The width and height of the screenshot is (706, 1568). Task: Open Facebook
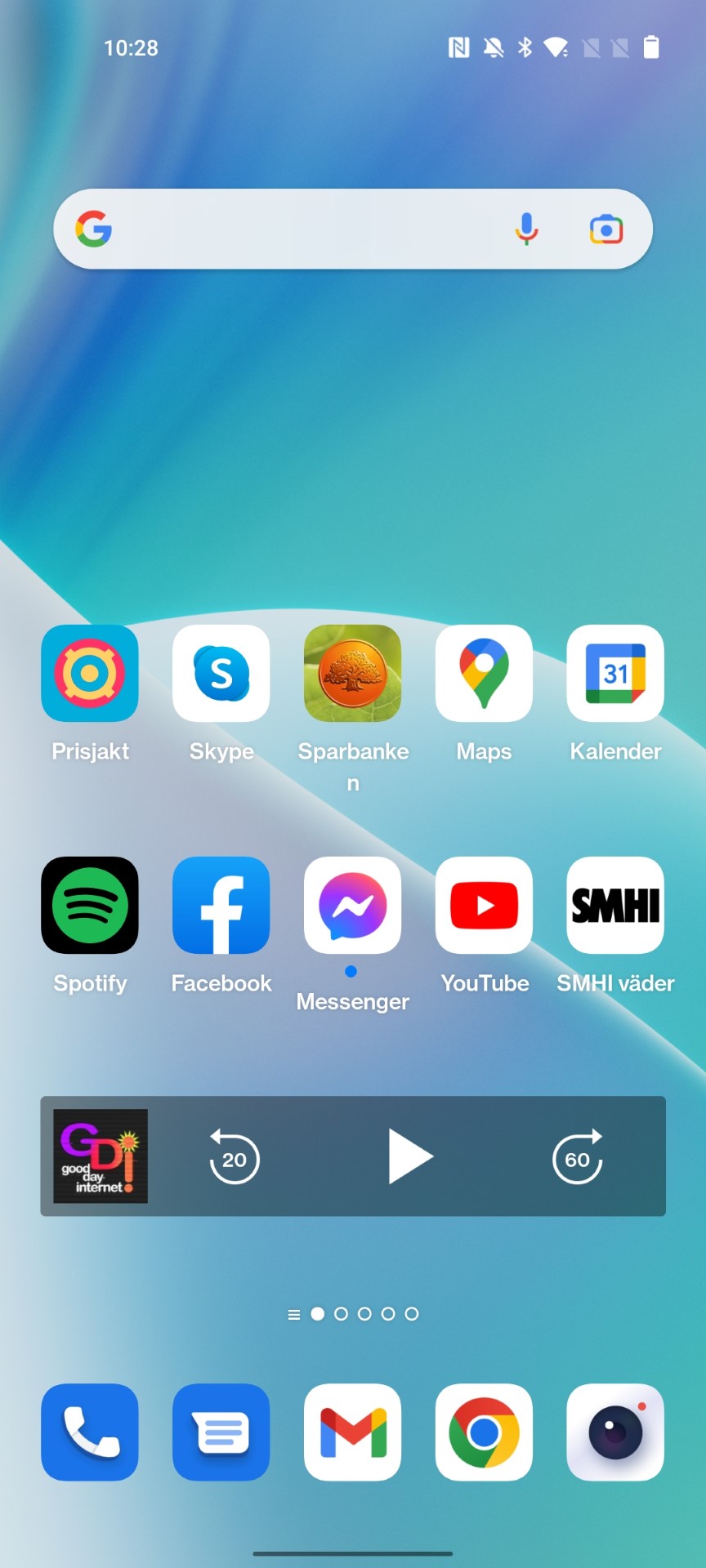221,905
